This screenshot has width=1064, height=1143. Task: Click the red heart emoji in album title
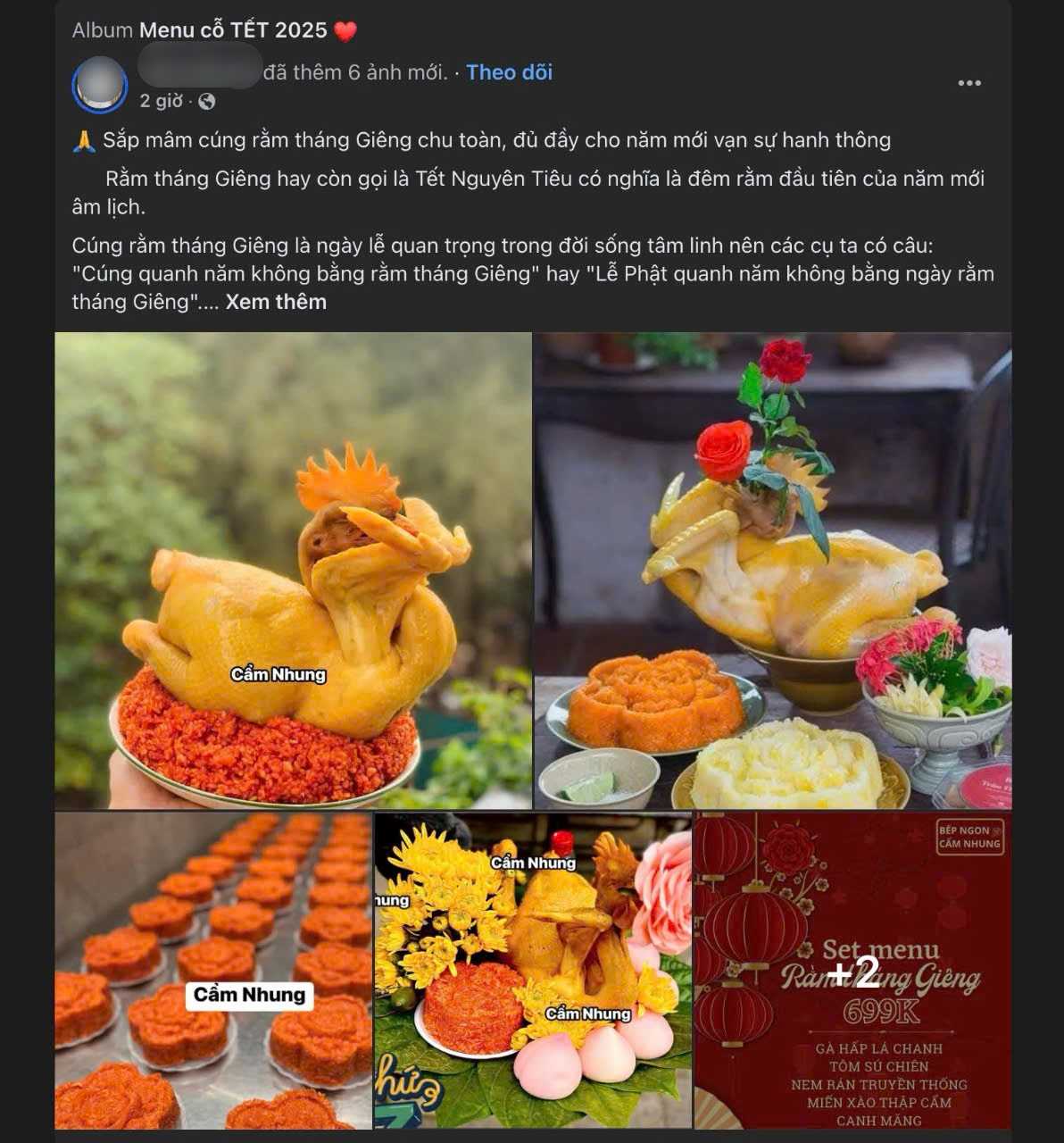[344, 29]
